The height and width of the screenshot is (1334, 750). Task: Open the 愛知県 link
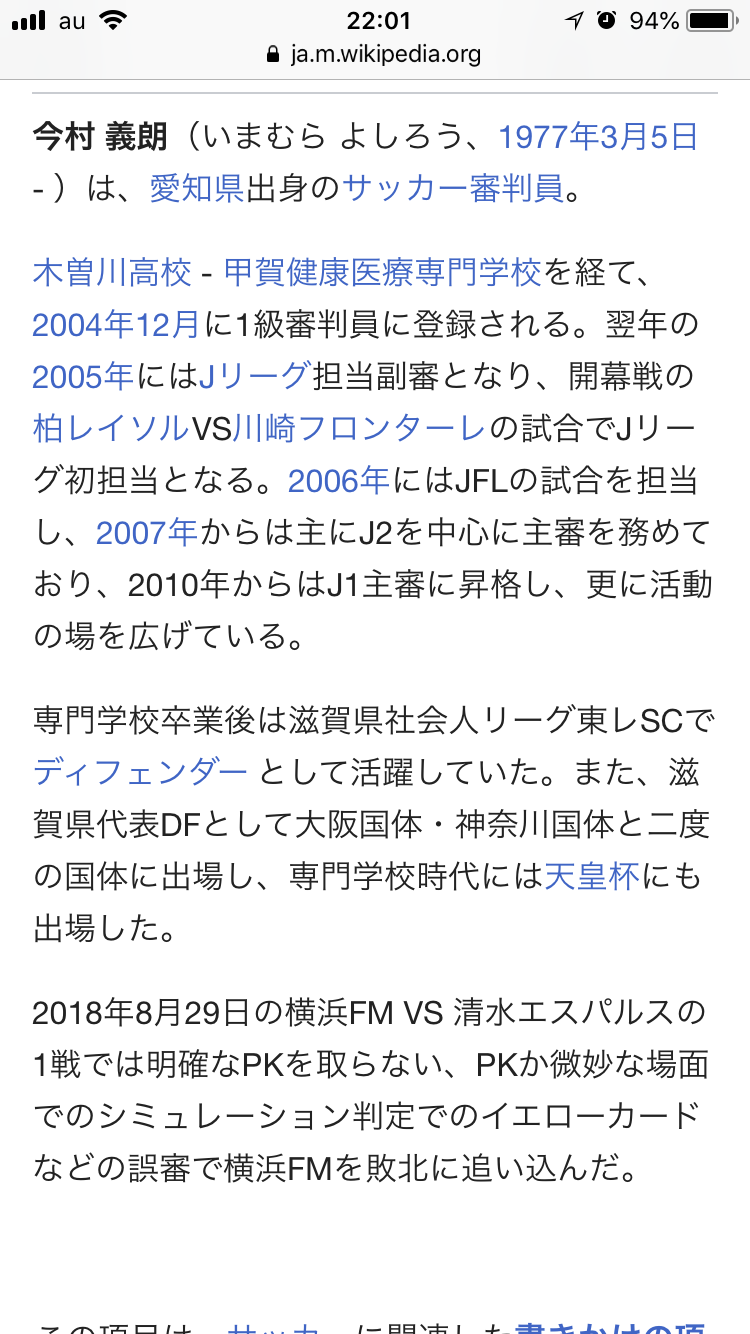[197, 189]
